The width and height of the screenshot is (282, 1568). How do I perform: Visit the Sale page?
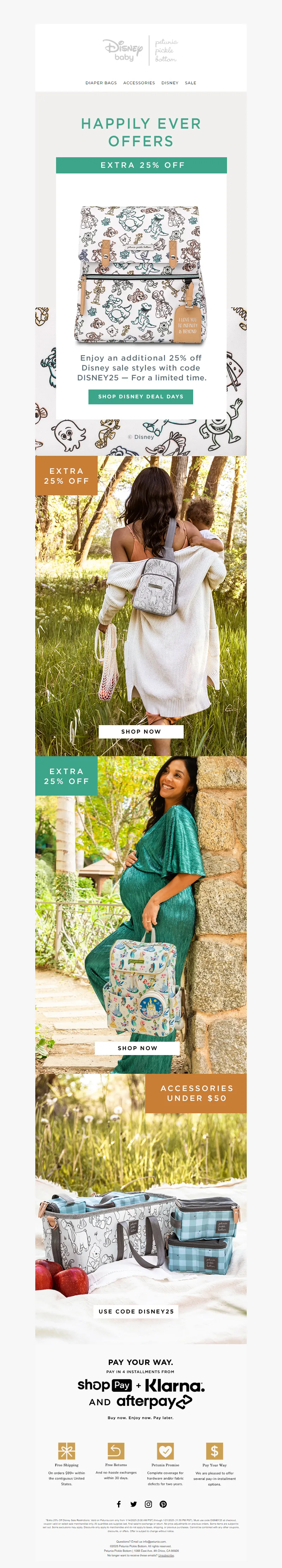(x=191, y=83)
